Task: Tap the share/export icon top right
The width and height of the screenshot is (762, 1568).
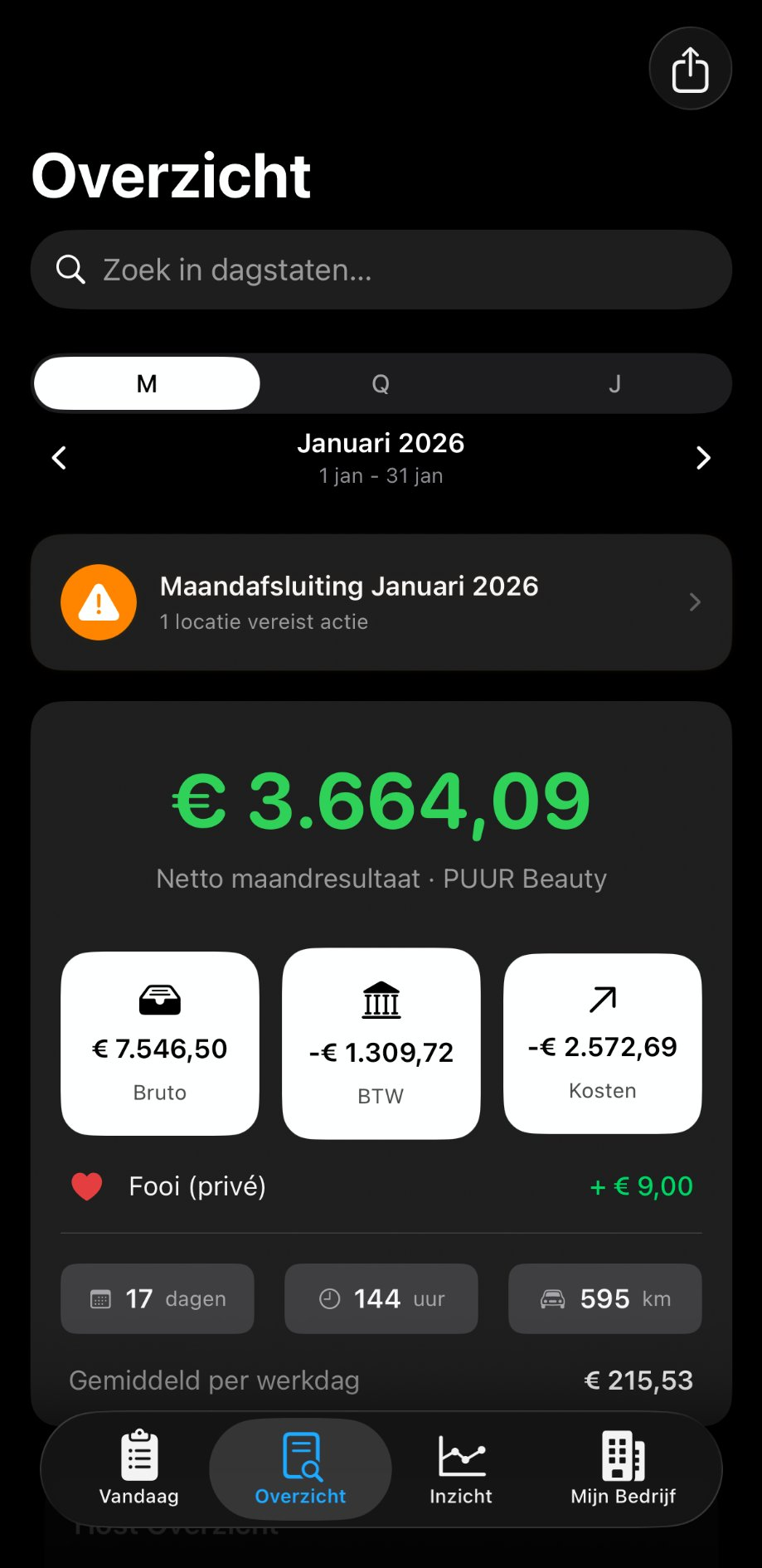Action: [x=690, y=69]
